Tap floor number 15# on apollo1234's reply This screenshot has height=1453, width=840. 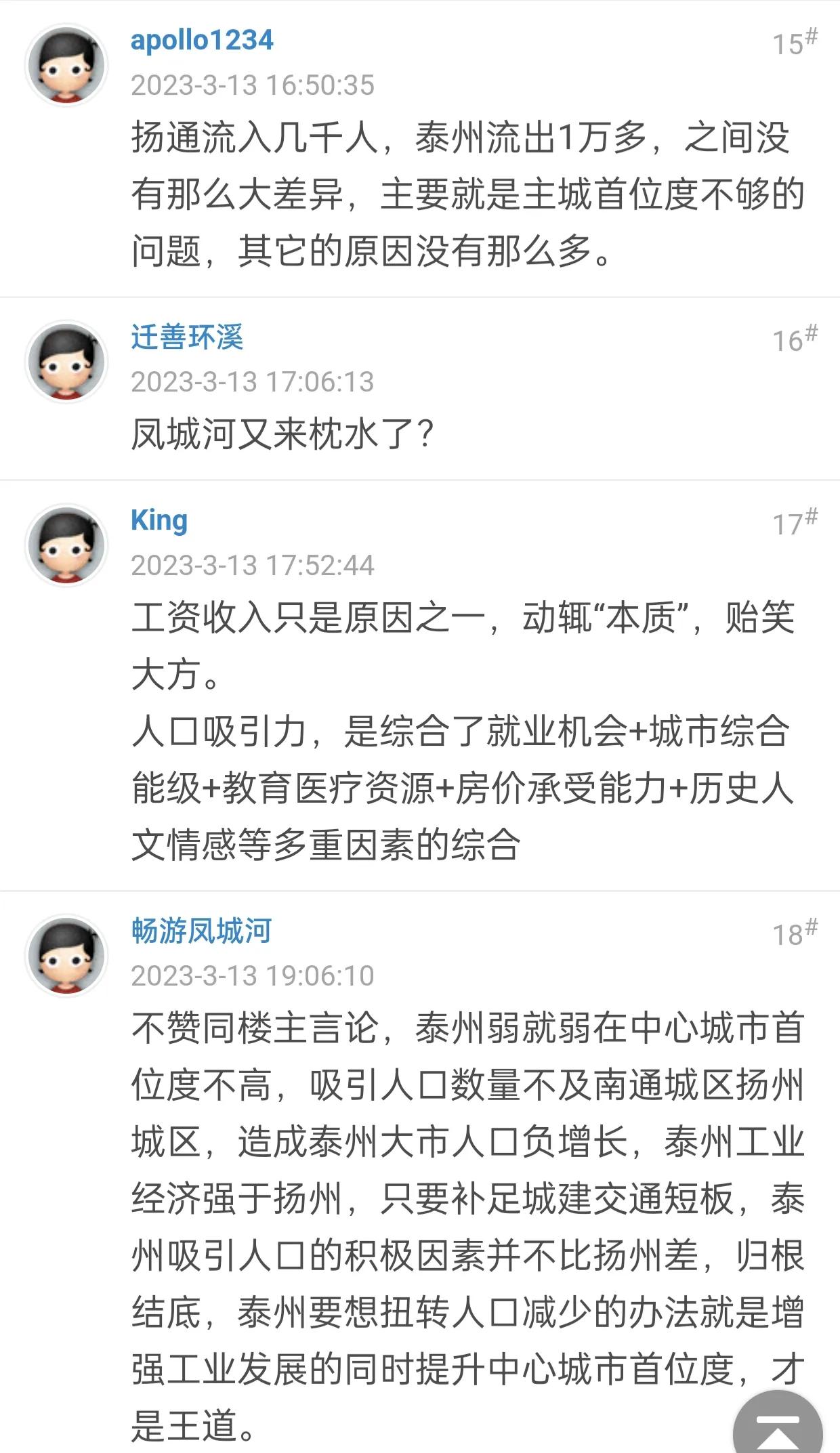(x=794, y=43)
